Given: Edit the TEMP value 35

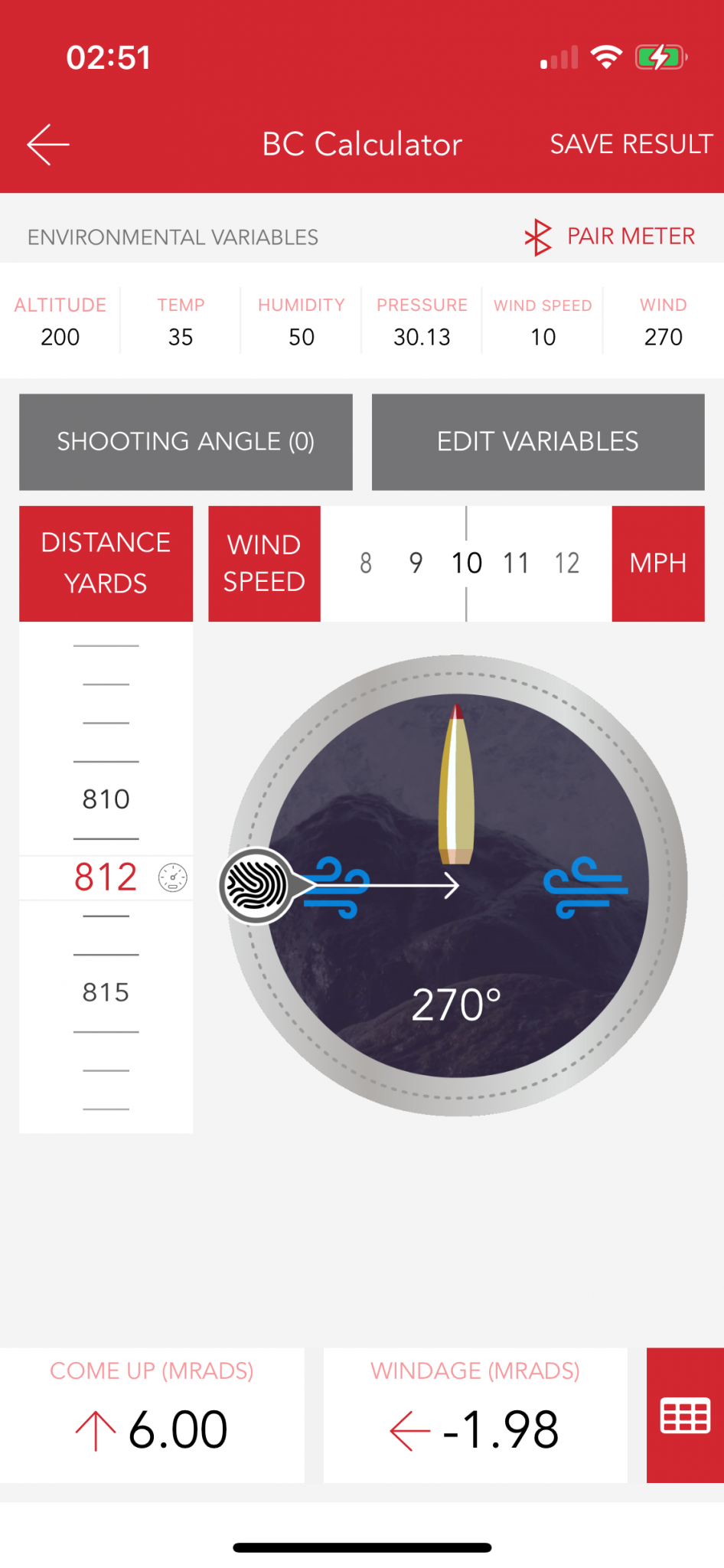Looking at the screenshot, I should click(x=181, y=337).
